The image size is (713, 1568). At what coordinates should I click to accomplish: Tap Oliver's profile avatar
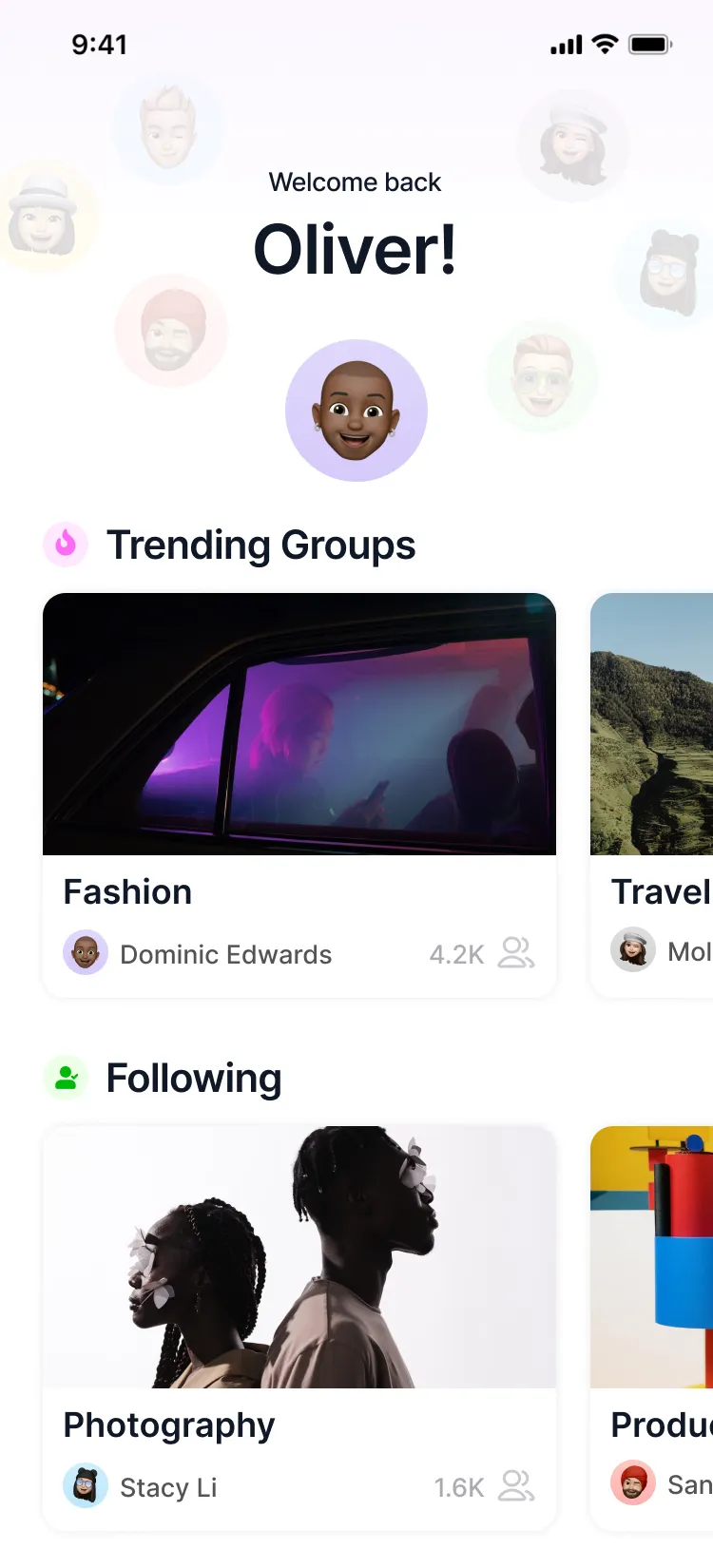(x=356, y=411)
